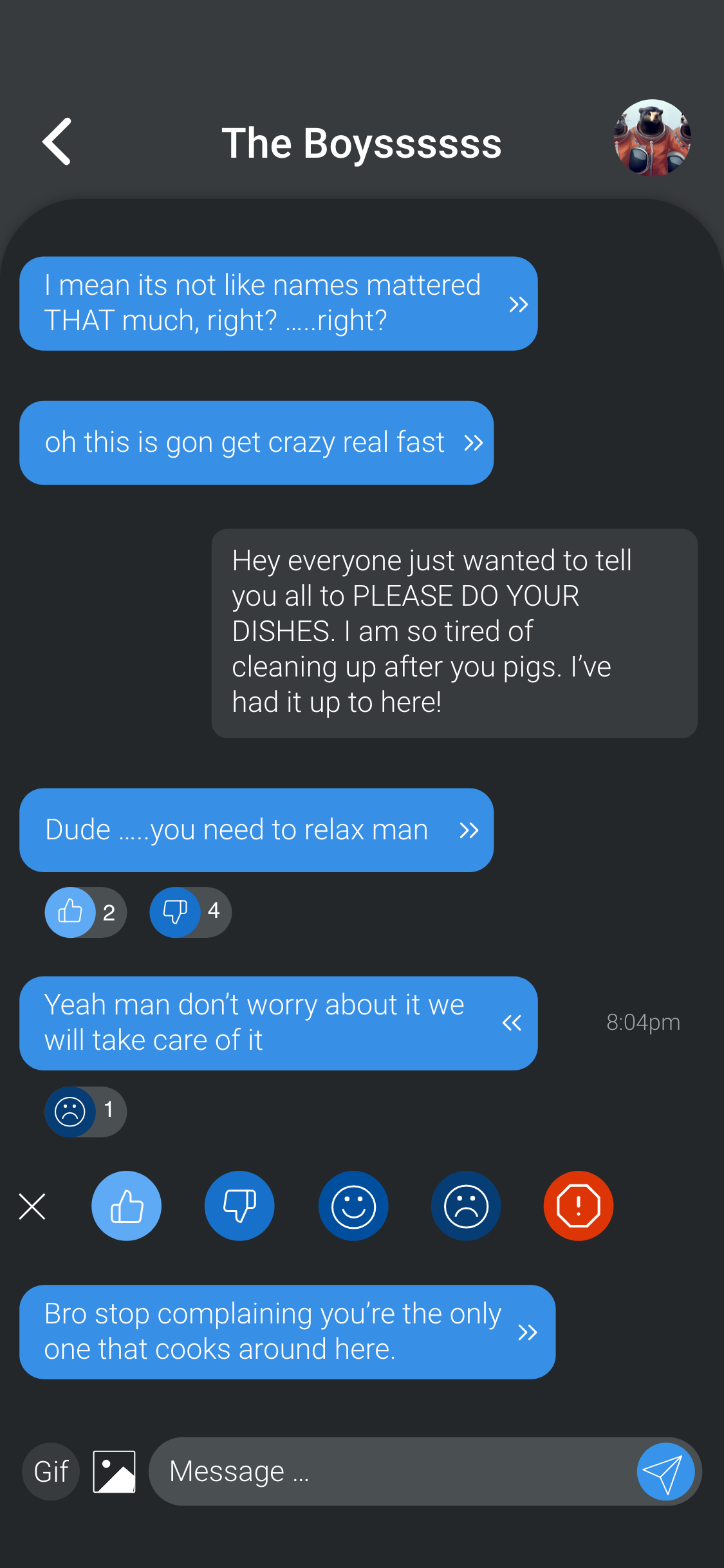Image resolution: width=724 pixels, height=1568 pixels.
Task: Send the message
Action: [665, 1471]
